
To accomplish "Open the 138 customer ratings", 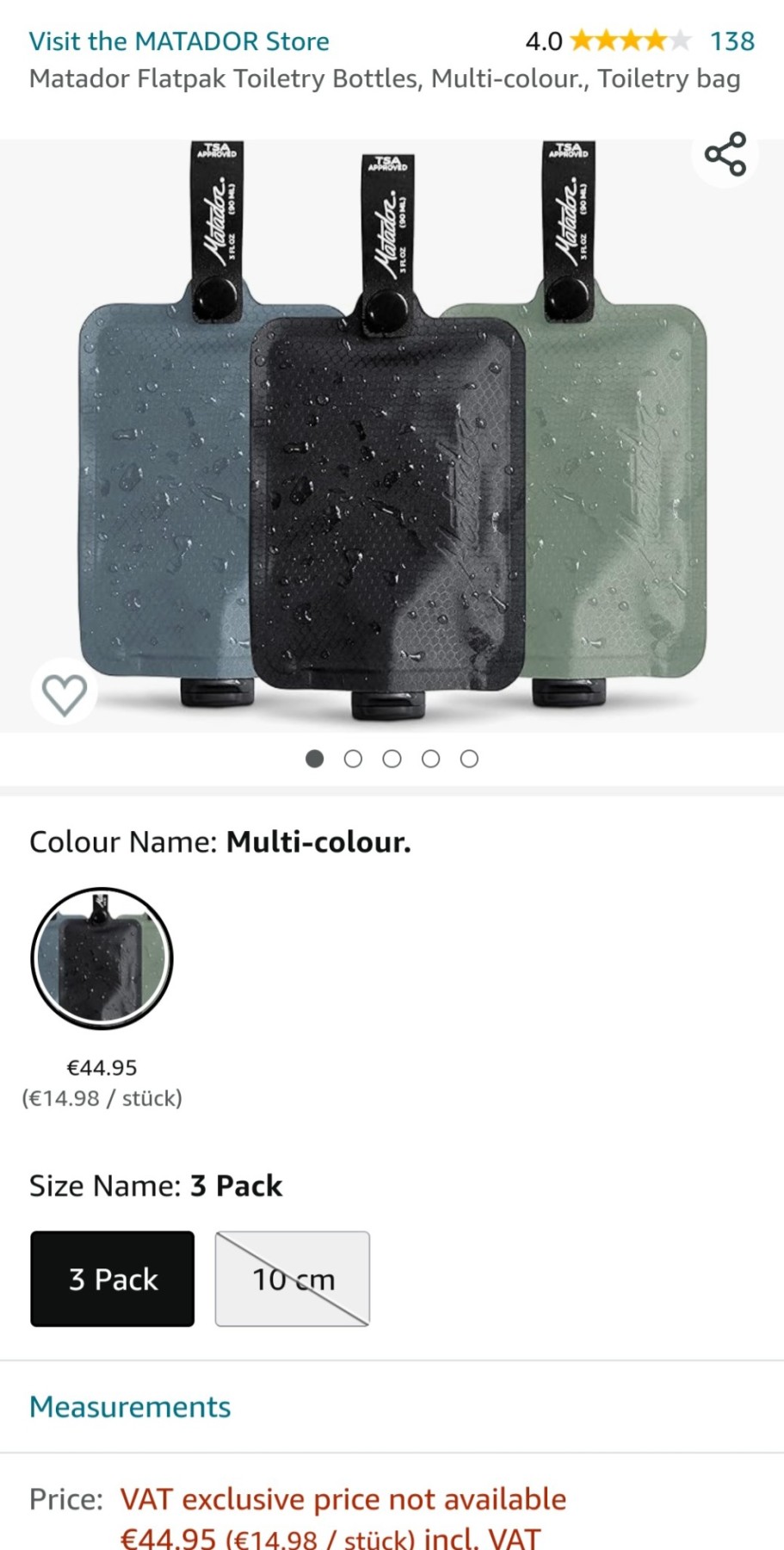I will (x=732, y=41).
